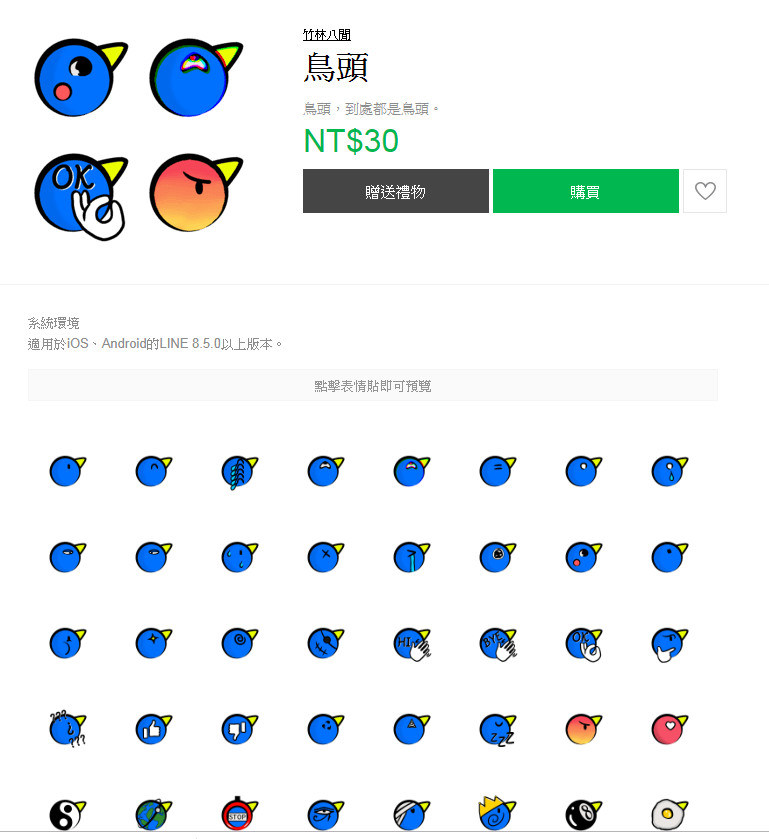Preview the STOP sign bird emoji
The image size is (769, 839).
click(239, 814)
